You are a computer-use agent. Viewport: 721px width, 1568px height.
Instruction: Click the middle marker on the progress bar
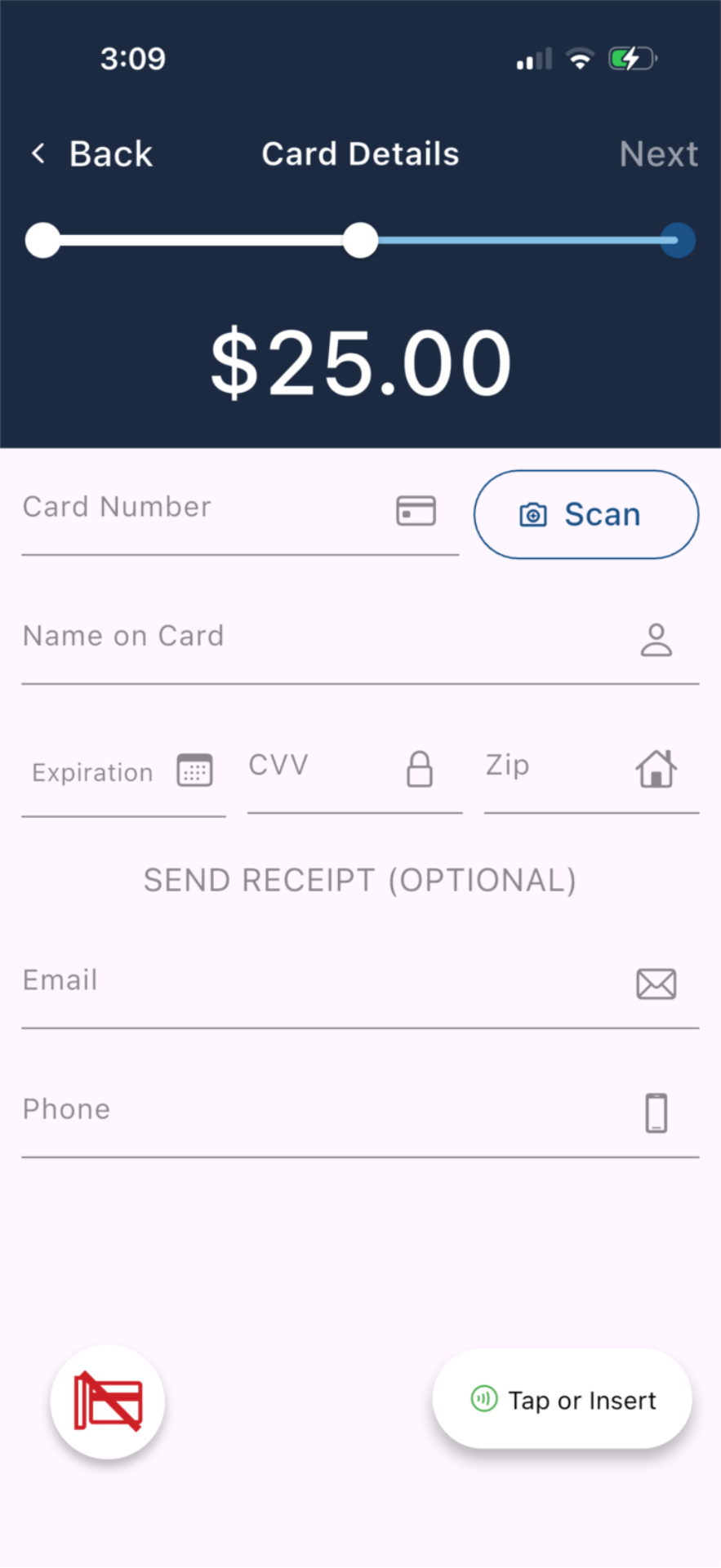tap(360, 240)
